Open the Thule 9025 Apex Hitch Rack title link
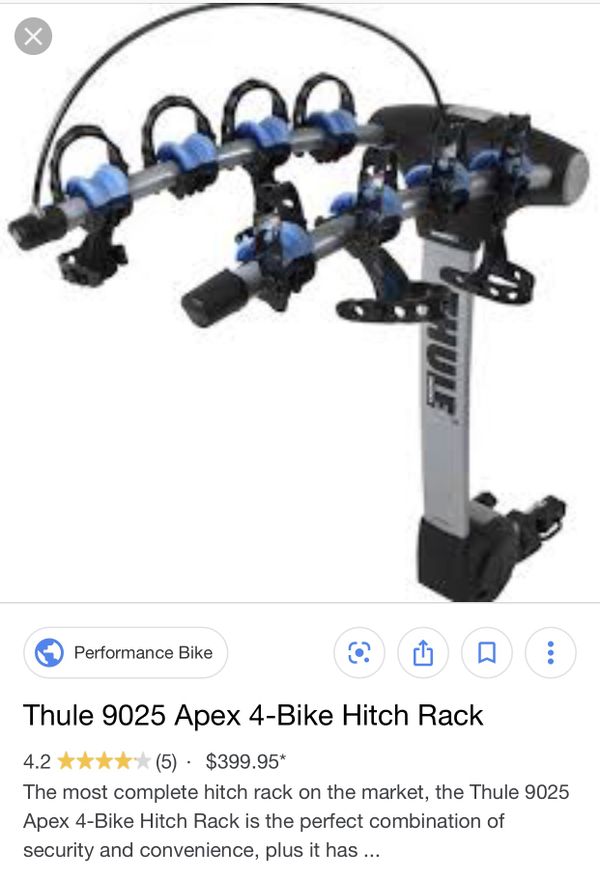This screenshot has width=600, height=878. [253, 716]
